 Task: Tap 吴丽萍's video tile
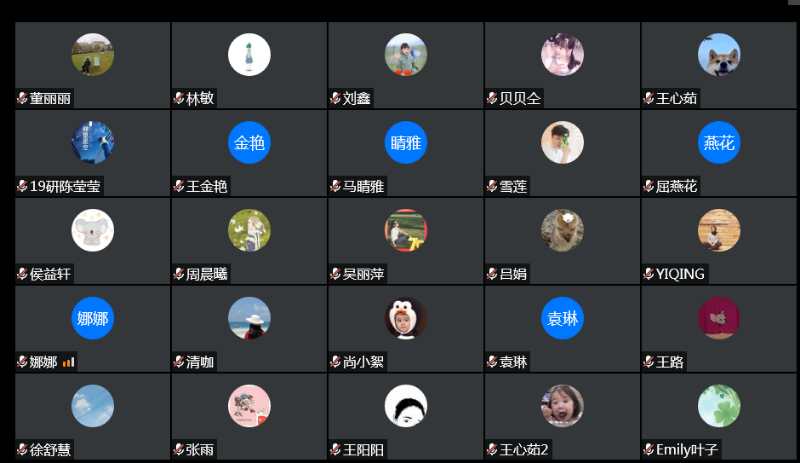[x=405, y=240]
